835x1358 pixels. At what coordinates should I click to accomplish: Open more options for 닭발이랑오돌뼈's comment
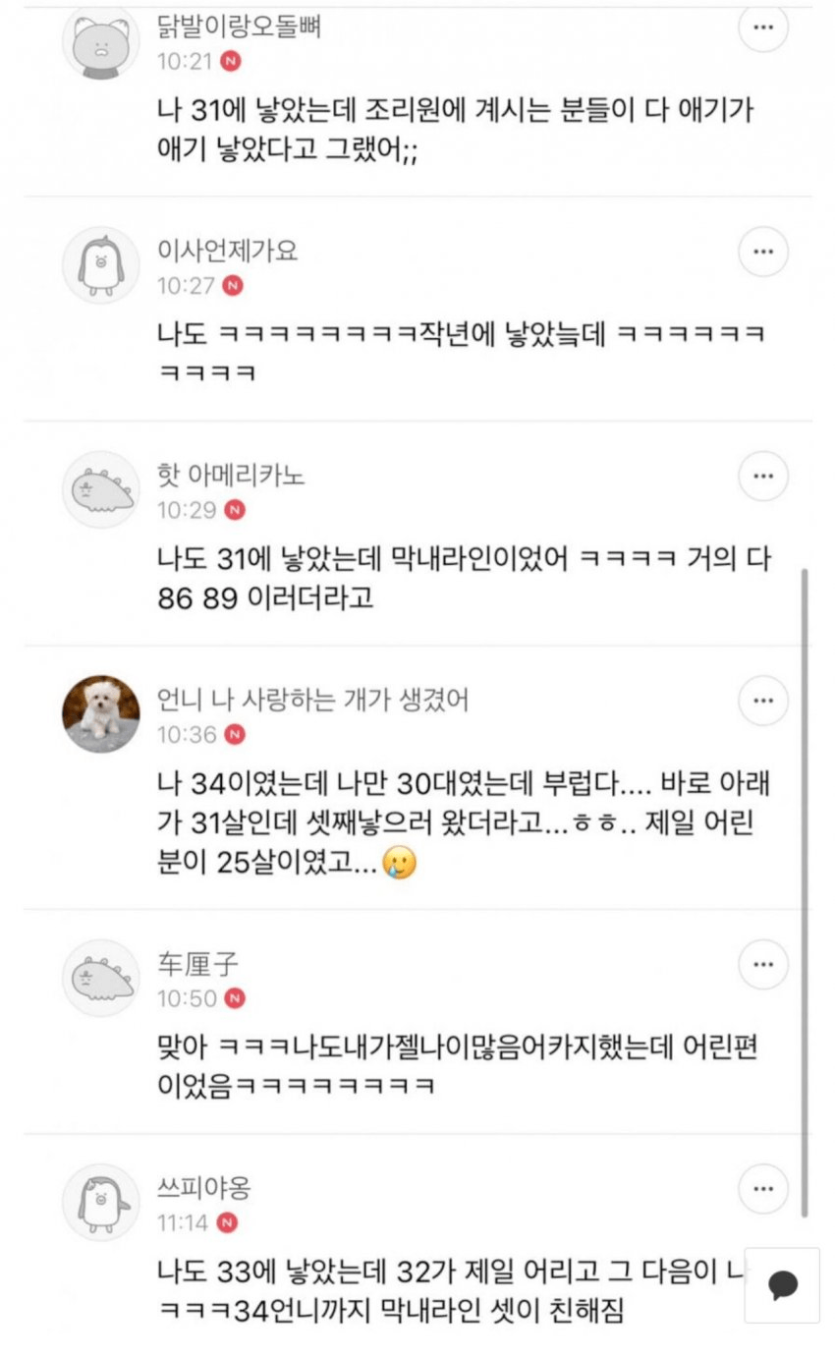[763, 27]
